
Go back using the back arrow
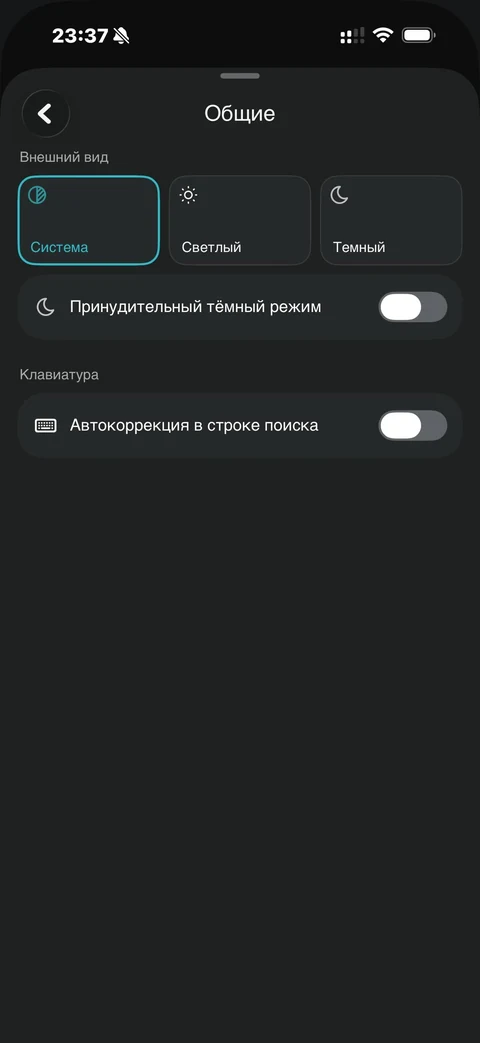coord(45,114)
